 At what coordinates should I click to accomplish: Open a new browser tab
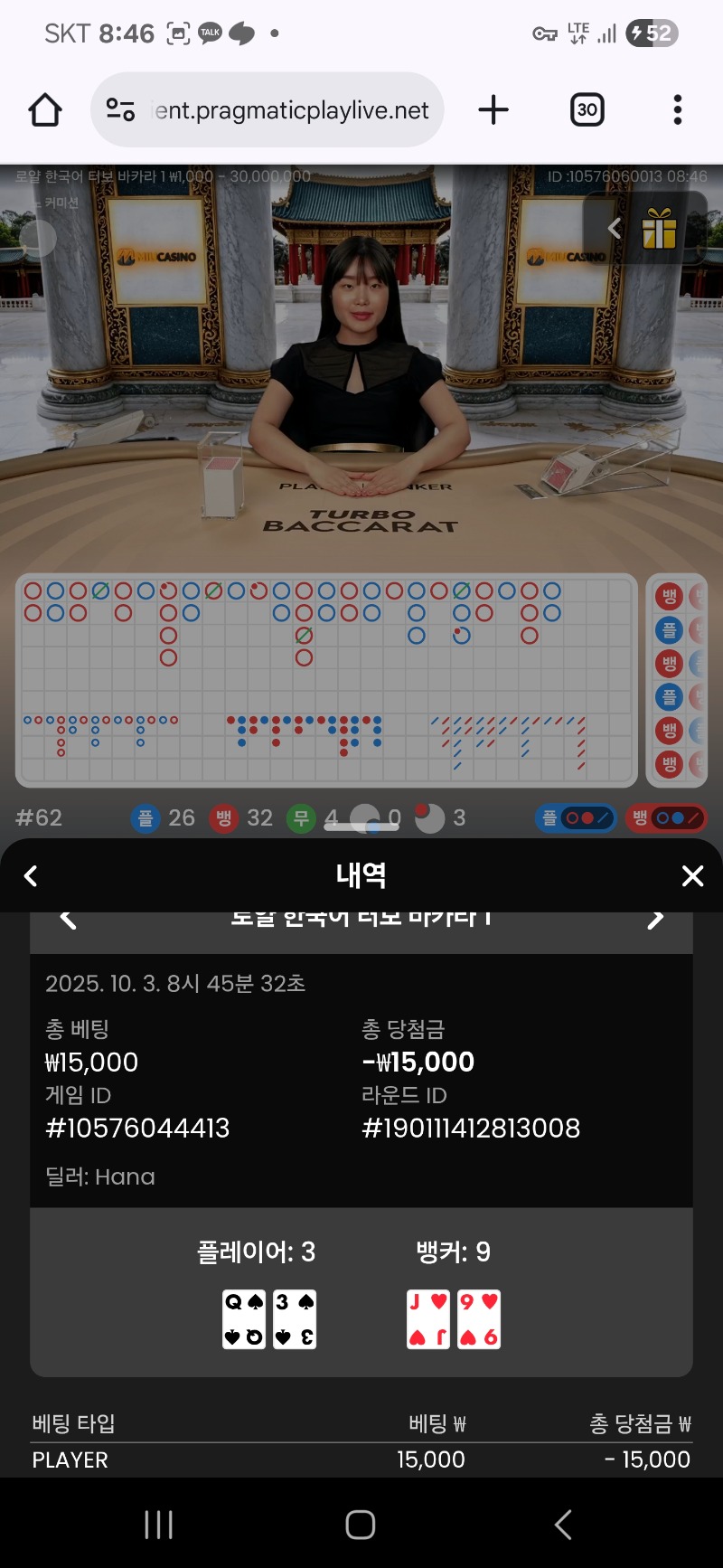493,110
